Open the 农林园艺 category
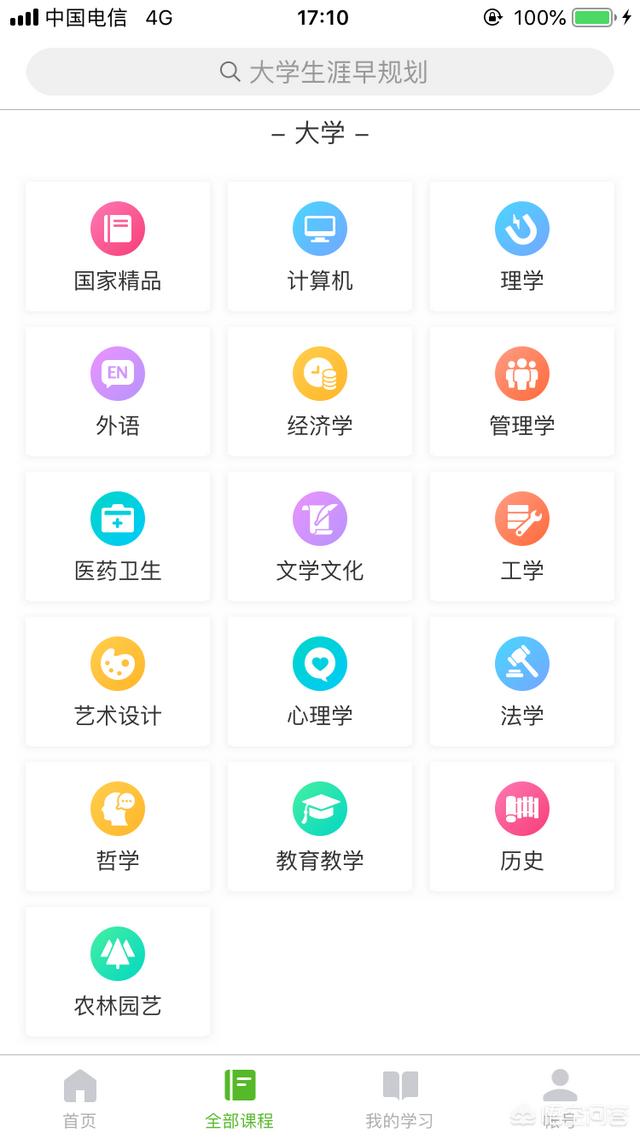Viewport: 640px width, 1138px height. (118, 972)
